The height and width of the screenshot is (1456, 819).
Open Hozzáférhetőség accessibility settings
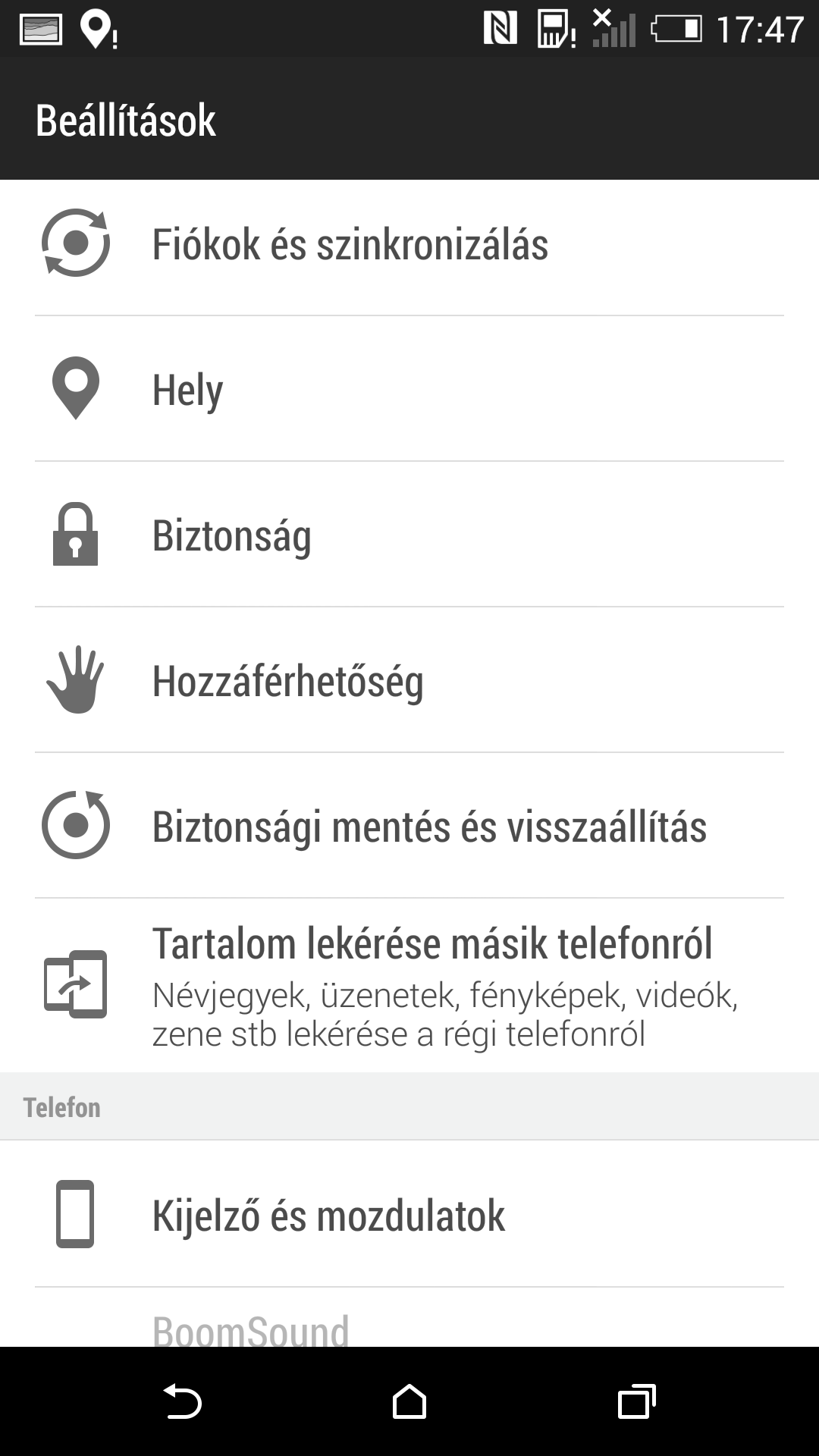[x=409, y=681]
